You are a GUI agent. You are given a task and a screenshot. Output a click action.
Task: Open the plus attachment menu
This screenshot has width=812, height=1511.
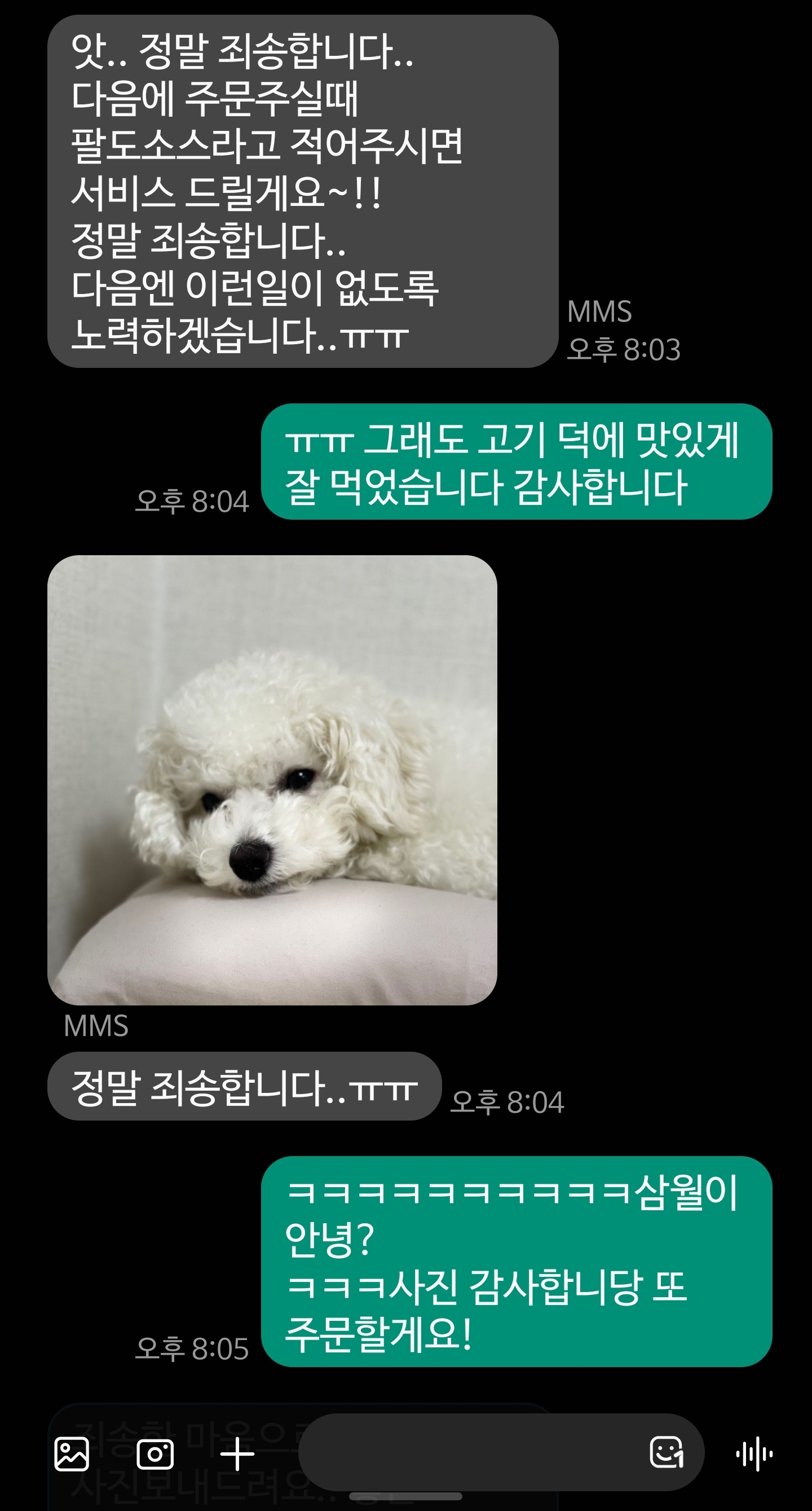coord(237,1454)
